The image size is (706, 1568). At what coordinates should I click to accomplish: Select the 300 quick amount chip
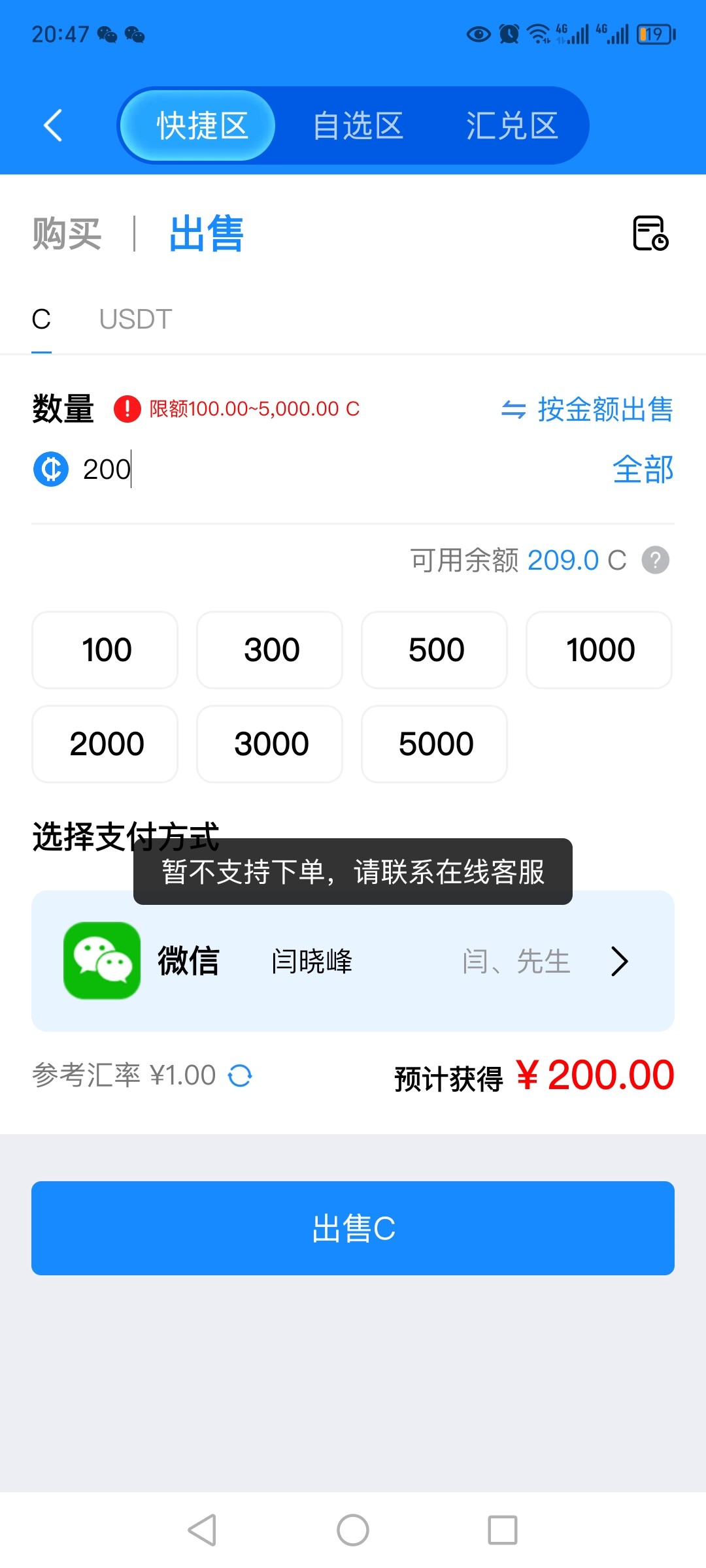(x=270, y=650)
